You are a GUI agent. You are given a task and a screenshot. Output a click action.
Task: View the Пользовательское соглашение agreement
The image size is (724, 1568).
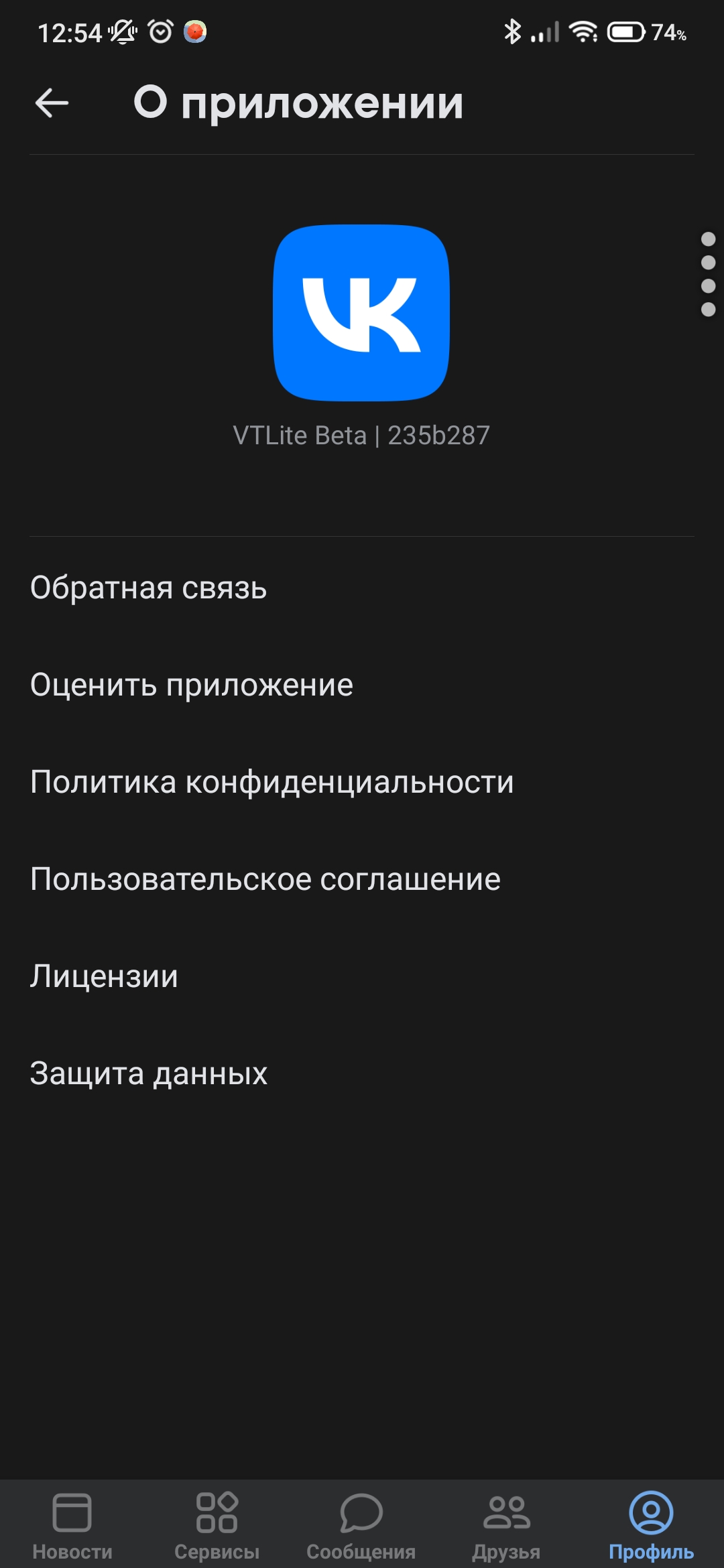tap(265, 878)
